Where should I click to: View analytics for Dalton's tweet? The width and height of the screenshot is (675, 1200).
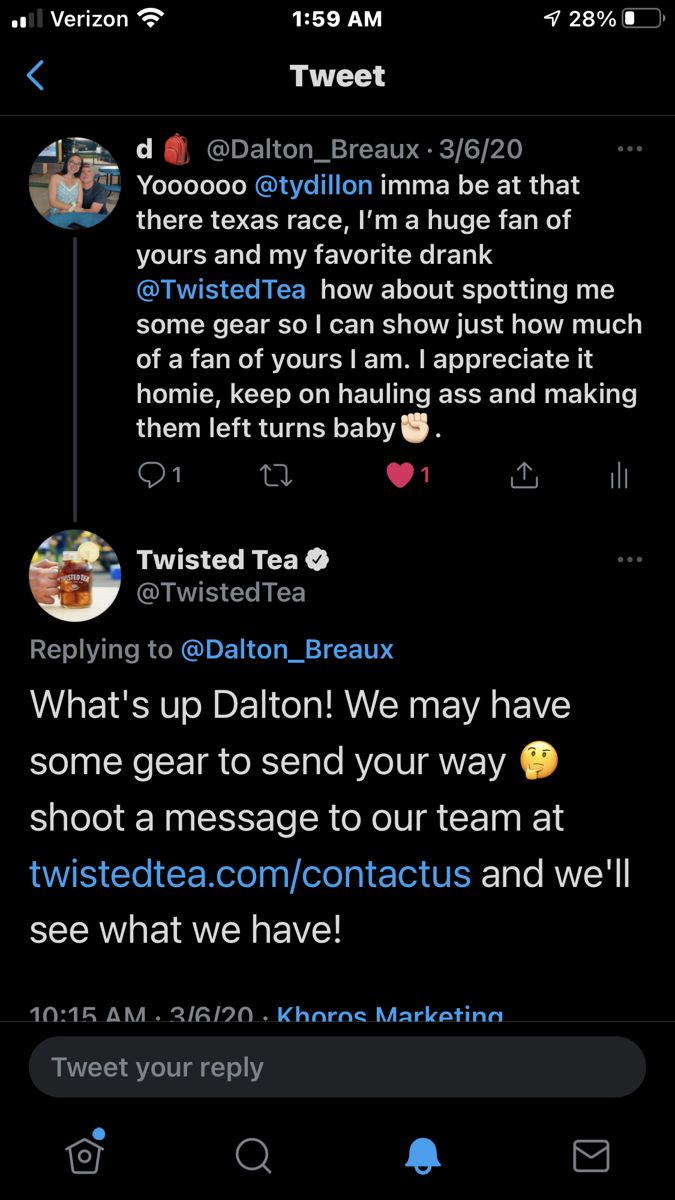[x=619, y=477]
